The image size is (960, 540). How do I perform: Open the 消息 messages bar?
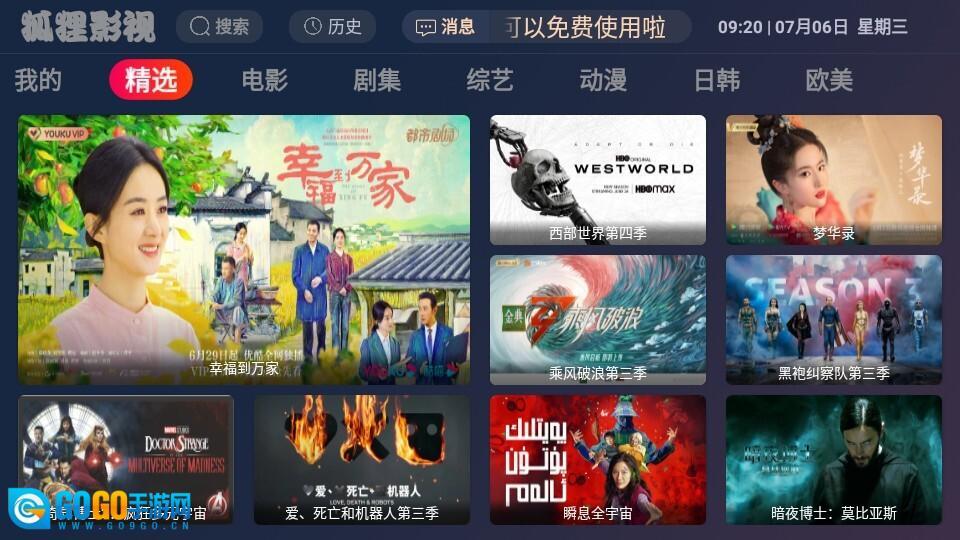tap(546, 27)
